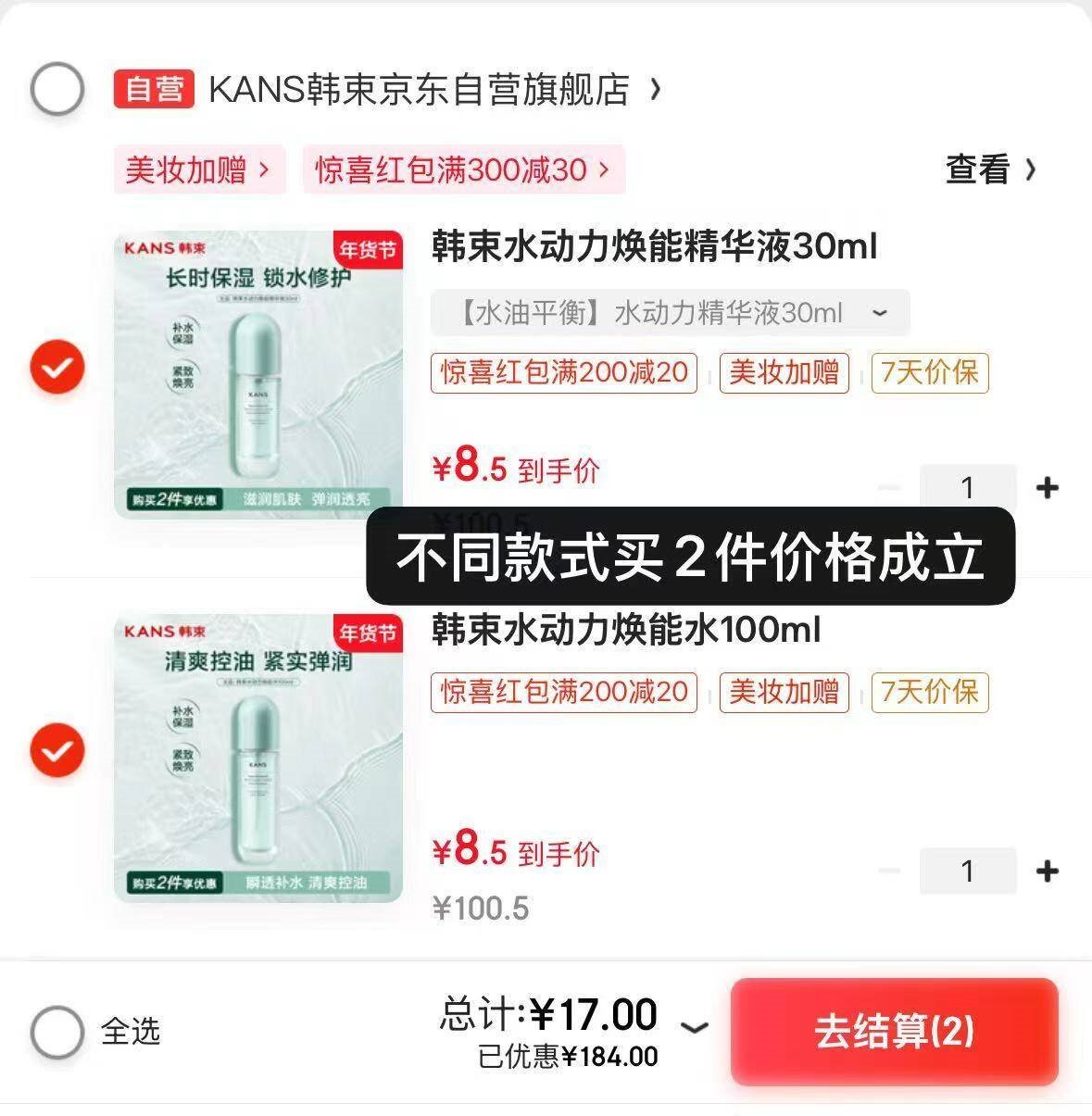Select all items in KANS韩束 store

pos(57,90)
